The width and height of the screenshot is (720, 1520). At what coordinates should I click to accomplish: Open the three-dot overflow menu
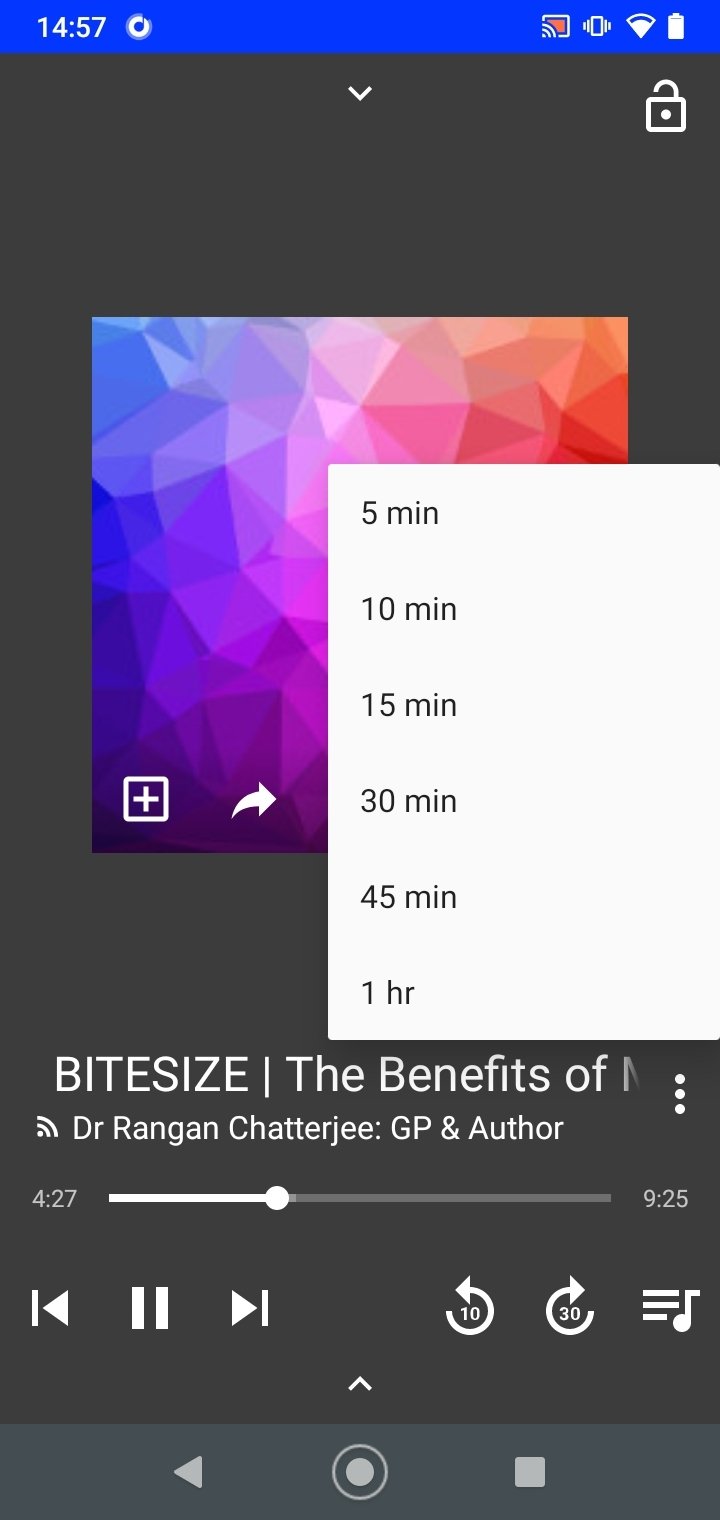coord(680,1094)
